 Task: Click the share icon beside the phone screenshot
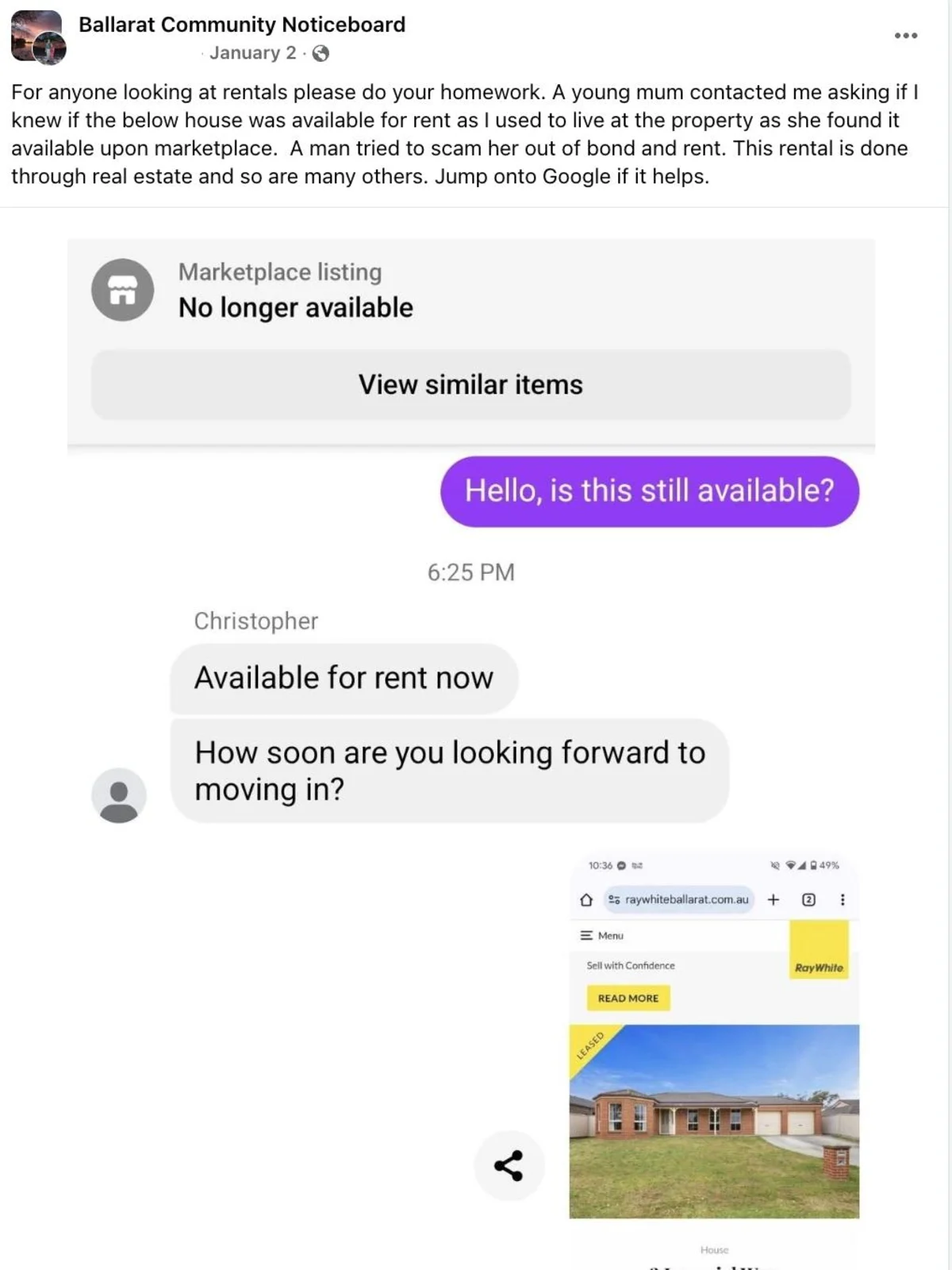509,1165
